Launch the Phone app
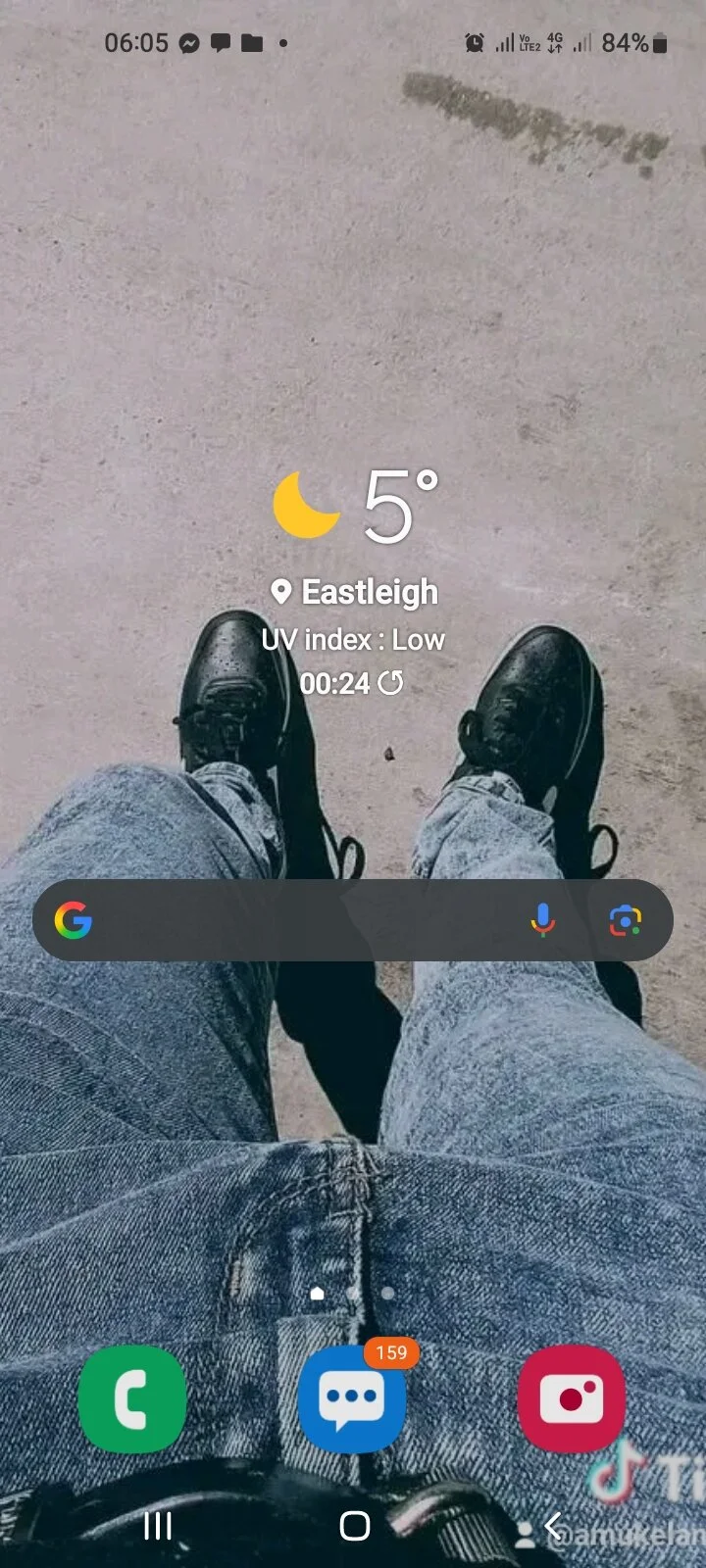 132,1398
